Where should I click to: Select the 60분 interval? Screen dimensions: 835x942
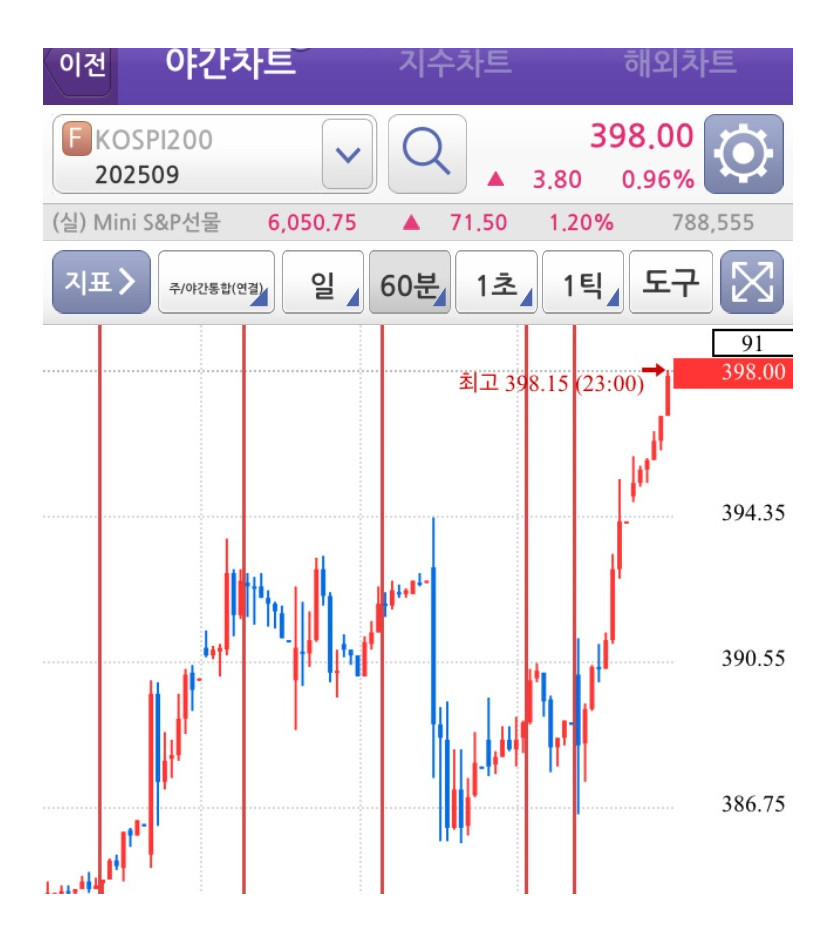point(410,283)
